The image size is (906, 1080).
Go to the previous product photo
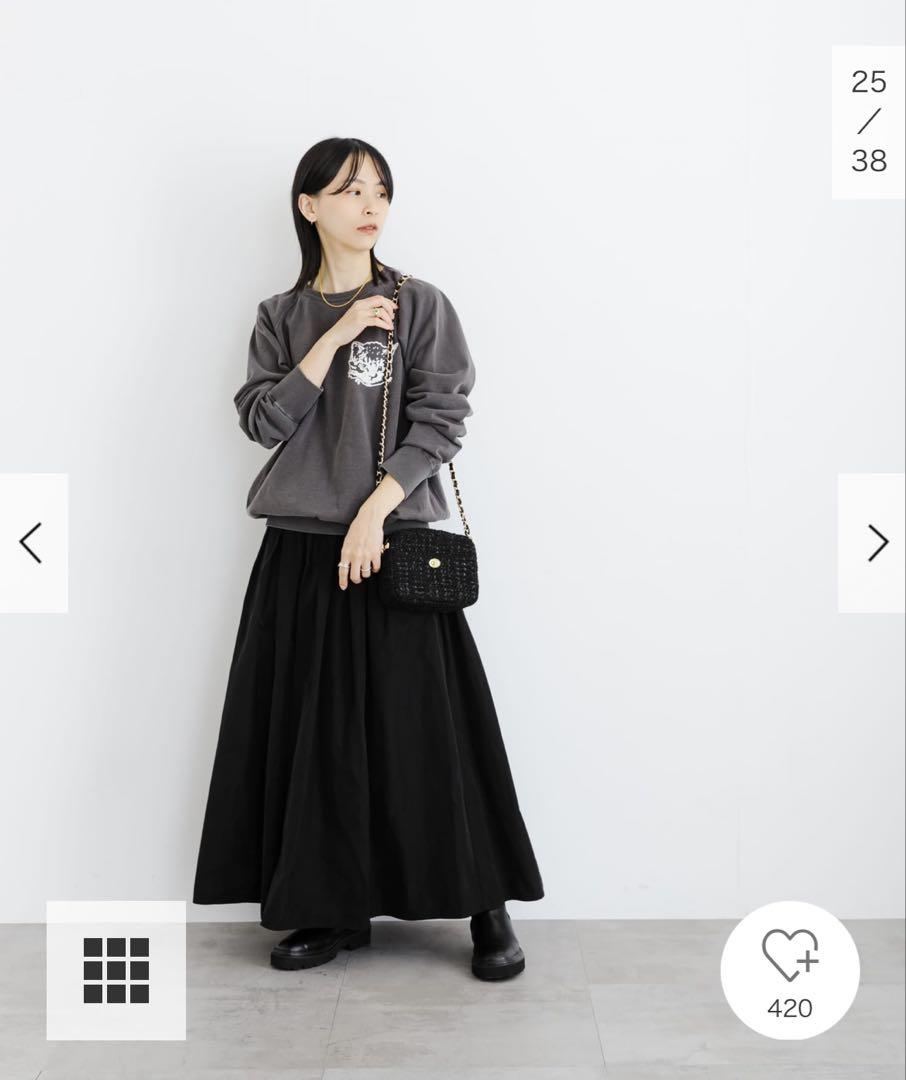[x=32, y=543]
